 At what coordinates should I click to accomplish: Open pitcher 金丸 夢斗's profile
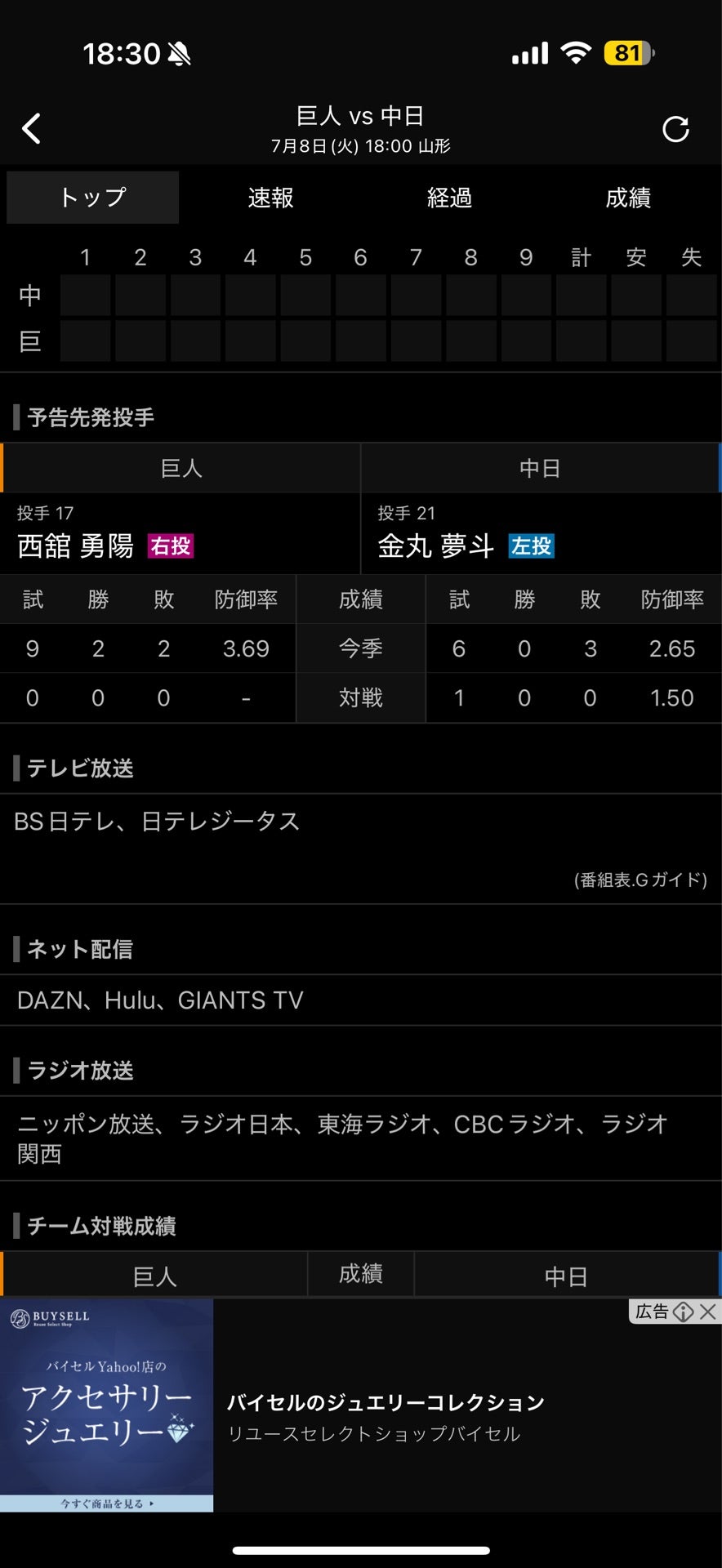pyautogui.click(x=435, y=546)
